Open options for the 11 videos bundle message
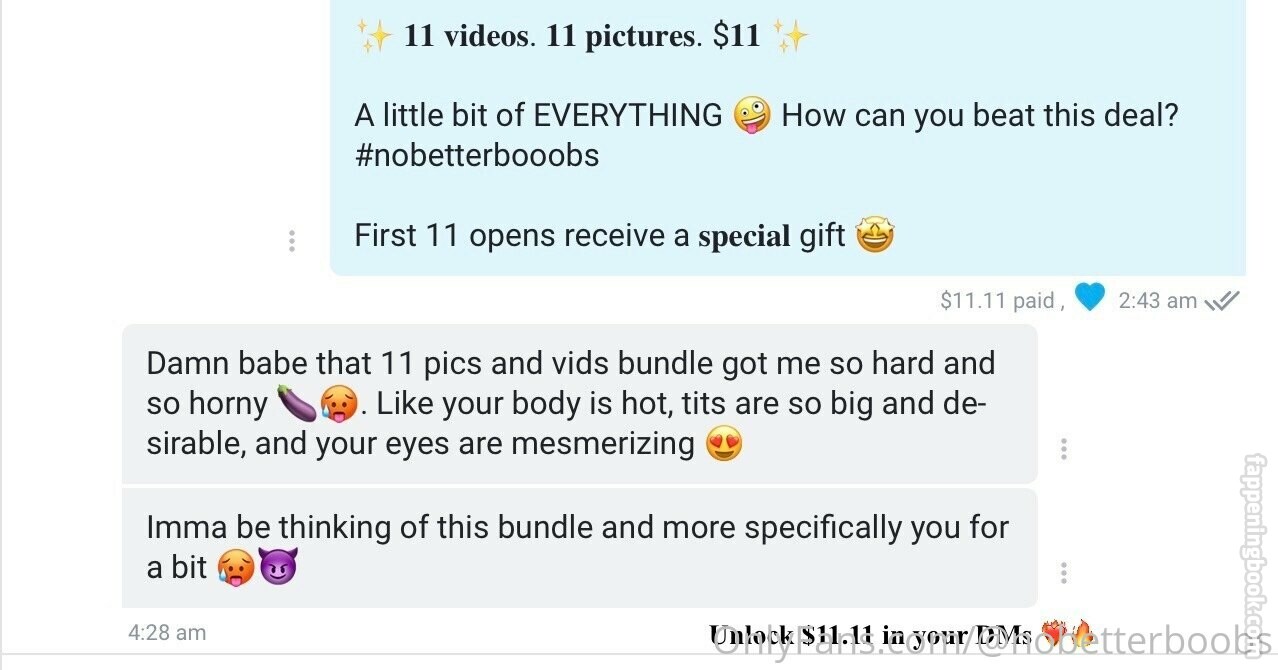 pos(291,241)
